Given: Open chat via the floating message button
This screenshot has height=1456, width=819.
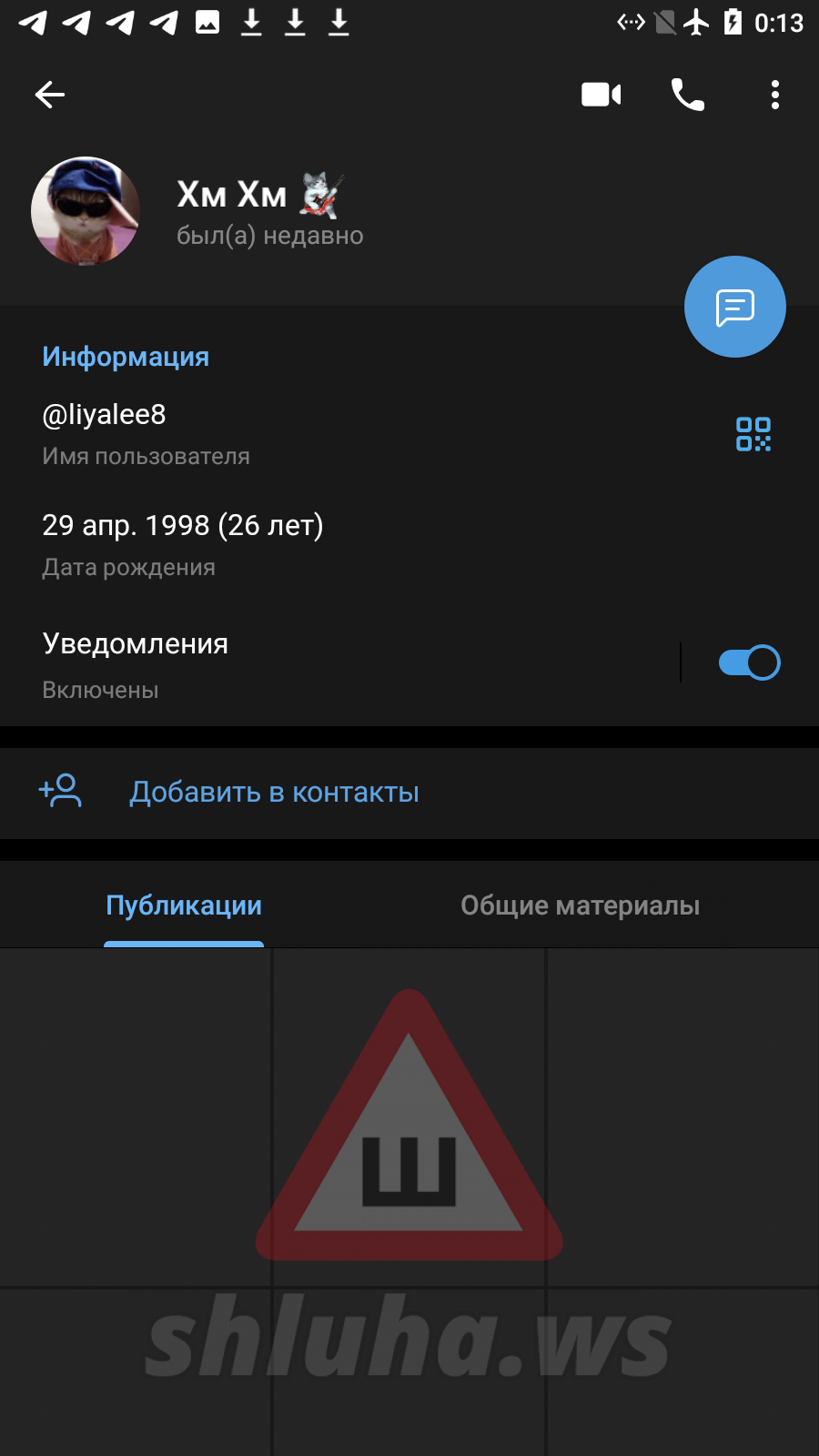Looking at the screenshot, I should pos(734,308).
